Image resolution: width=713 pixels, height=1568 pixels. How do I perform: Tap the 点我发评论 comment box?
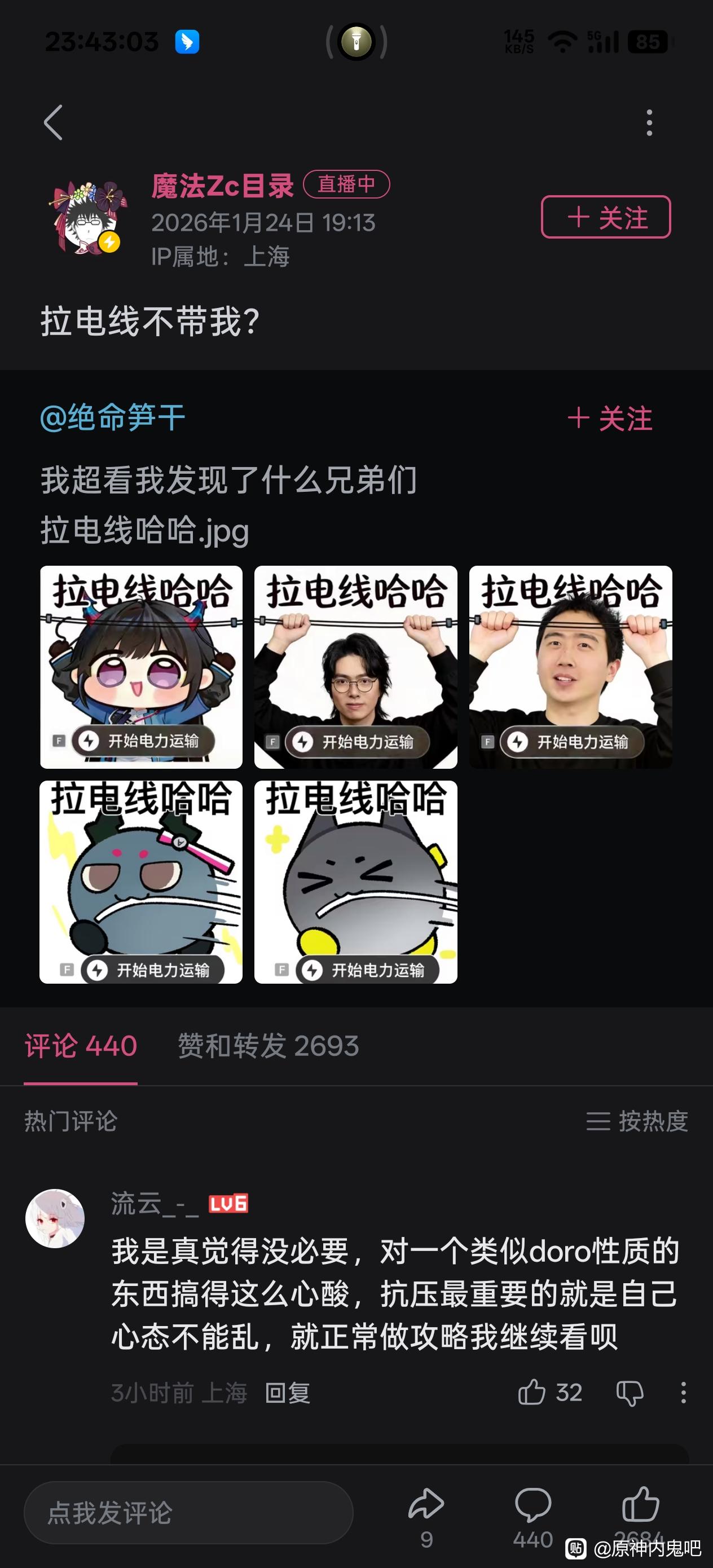pyautogui.click(x=189, y=1513)
